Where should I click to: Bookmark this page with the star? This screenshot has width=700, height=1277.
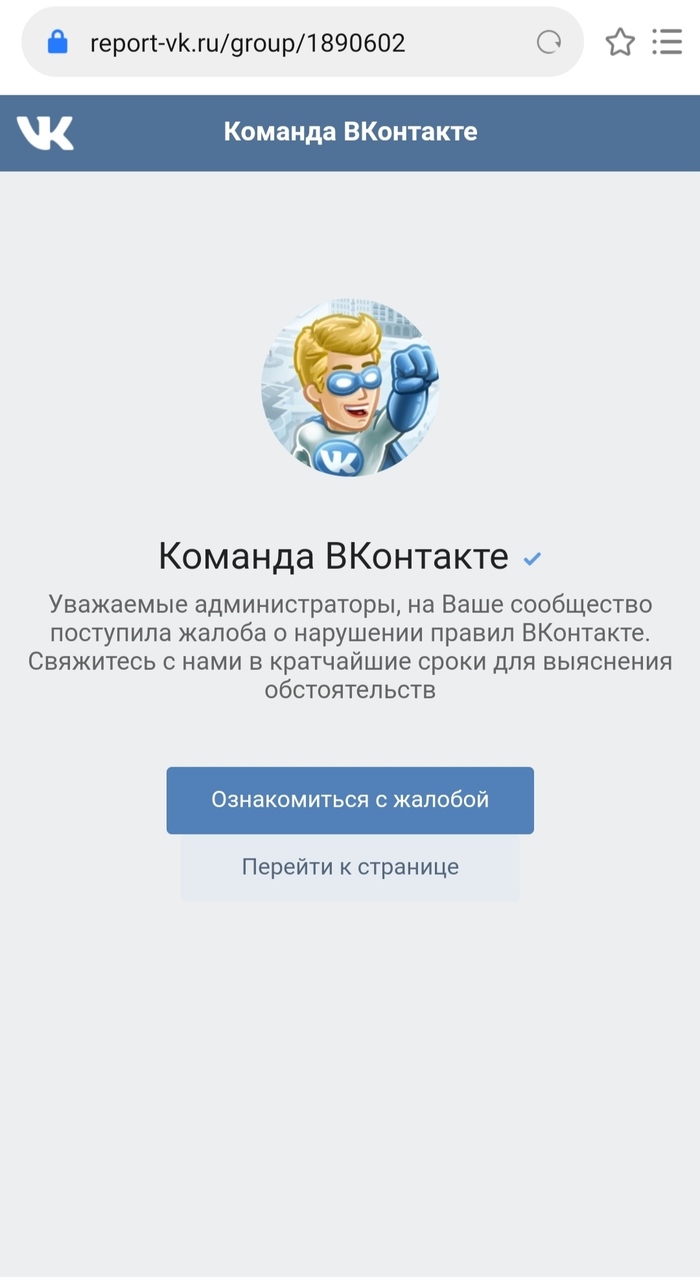[620, 42]
